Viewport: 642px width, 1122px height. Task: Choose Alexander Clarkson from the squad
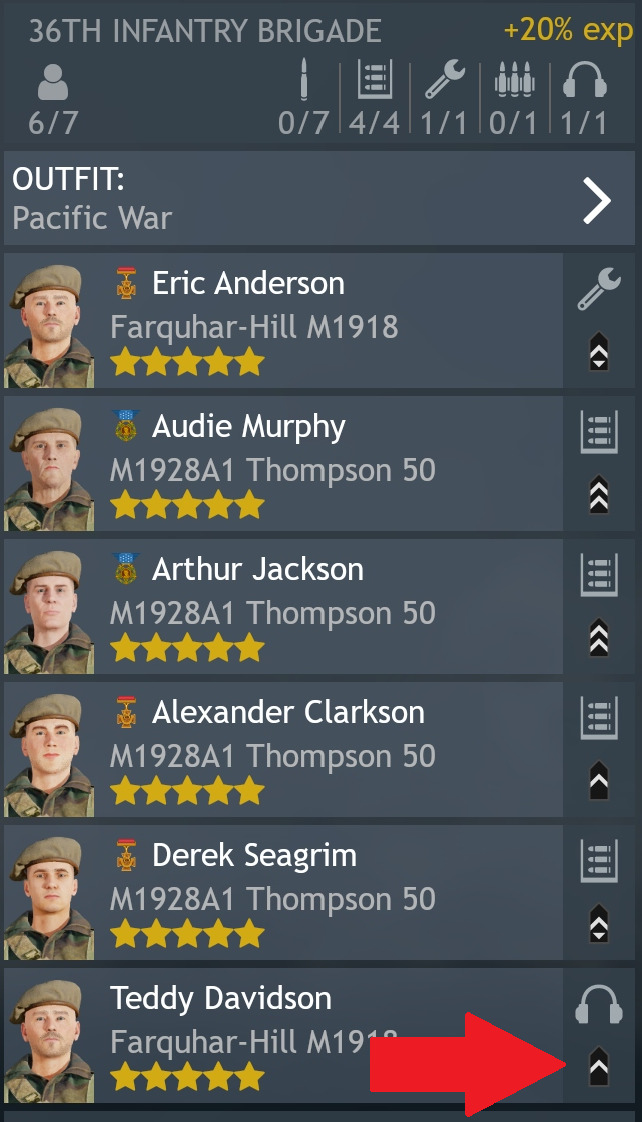285,749
